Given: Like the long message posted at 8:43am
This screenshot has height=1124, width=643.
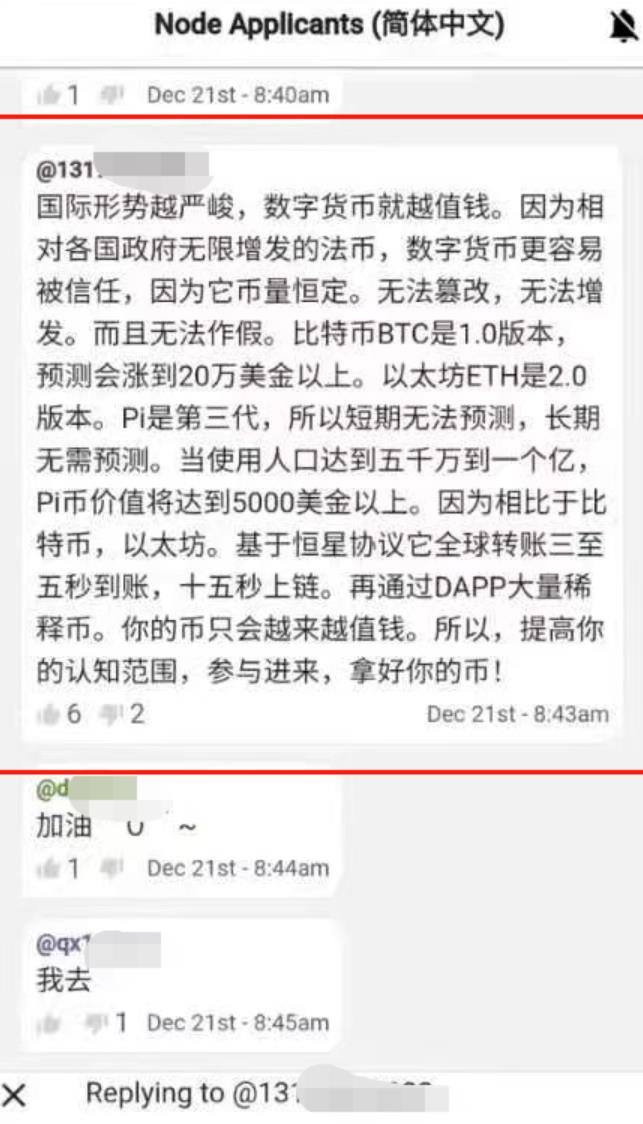Looking at the screenshot, I should click(47, 714).
